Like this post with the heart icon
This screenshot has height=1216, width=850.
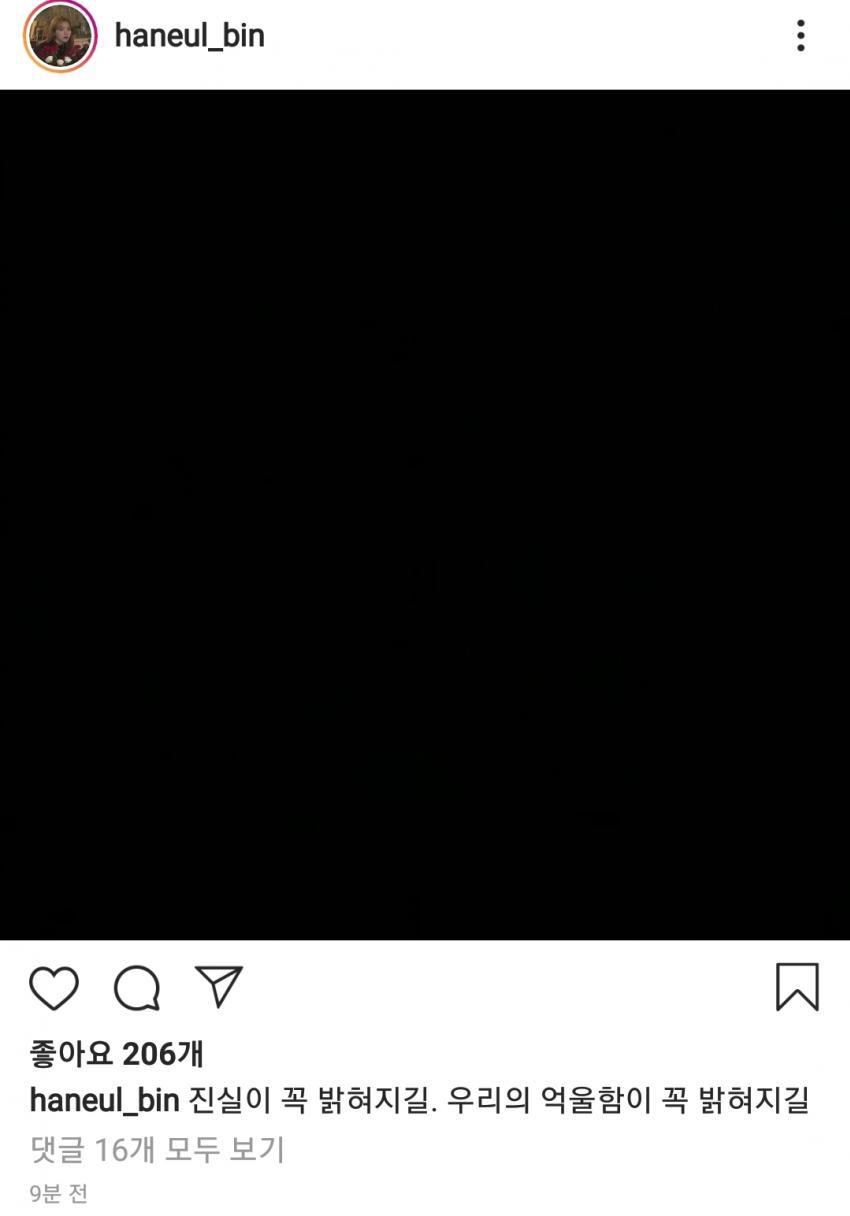[54, 989]
